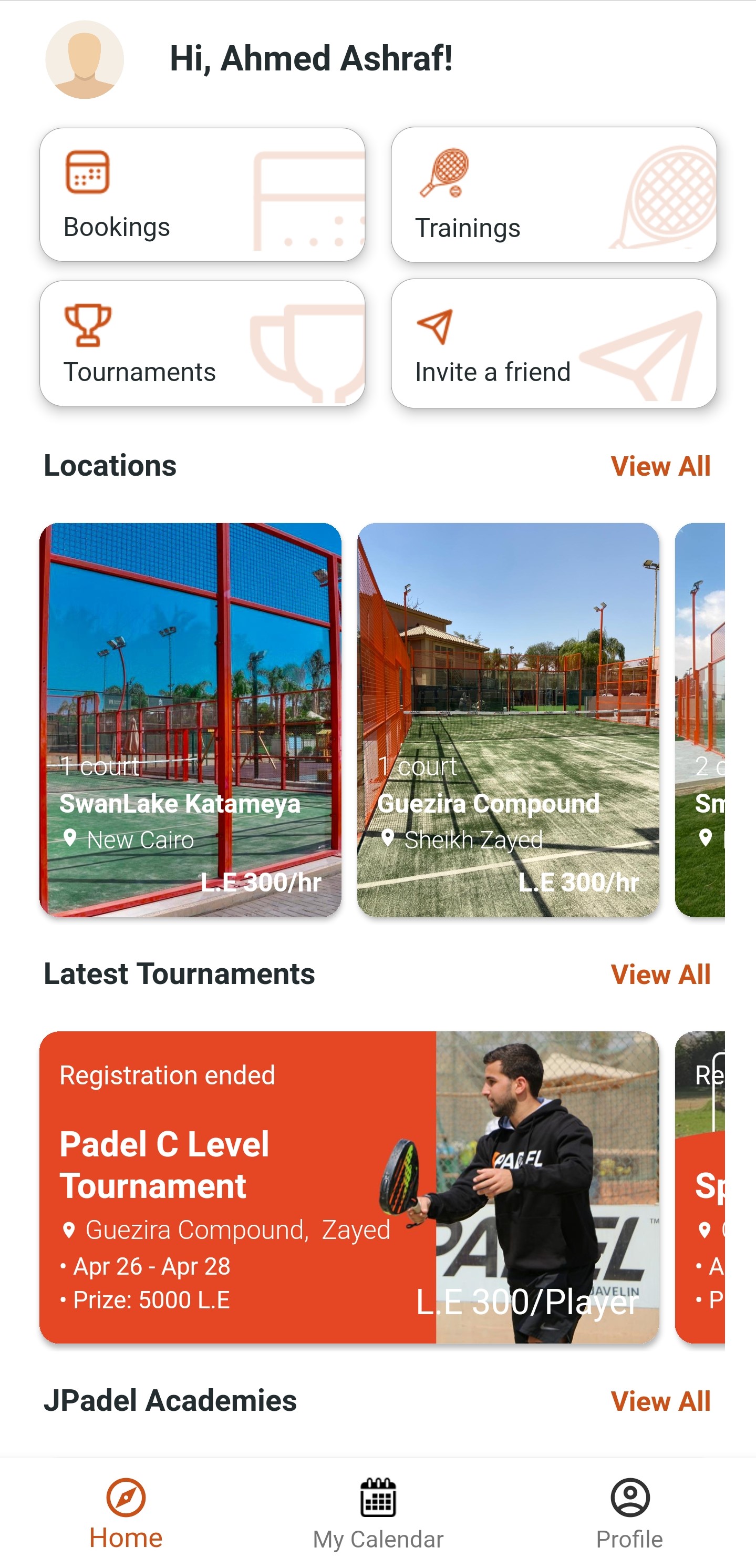This screenshot has width=756, height=1568.
Task: Tap the profile avatar picture
Action: coord(85,59)
